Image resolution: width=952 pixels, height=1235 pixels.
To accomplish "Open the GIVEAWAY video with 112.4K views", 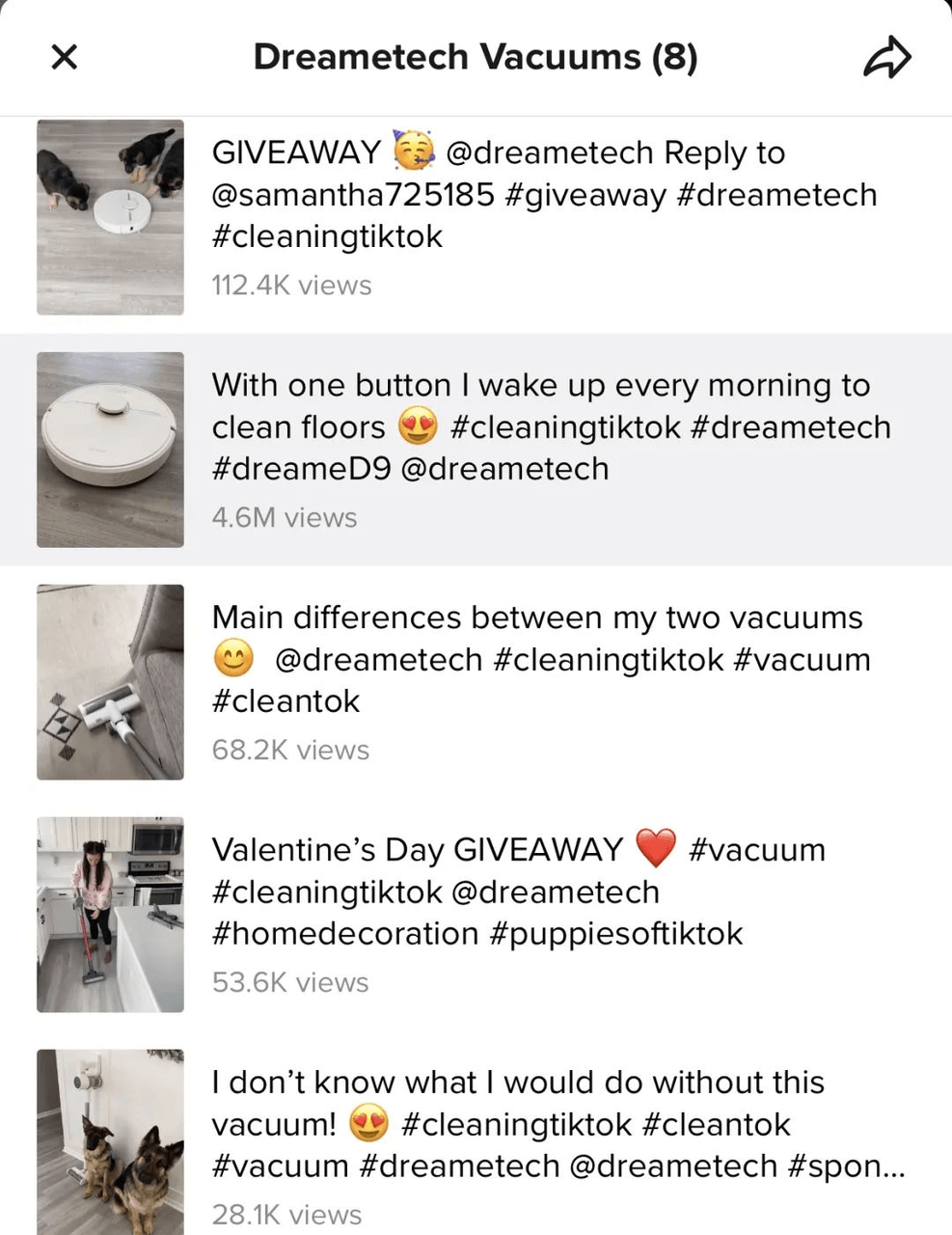I will tap(110, 217).
